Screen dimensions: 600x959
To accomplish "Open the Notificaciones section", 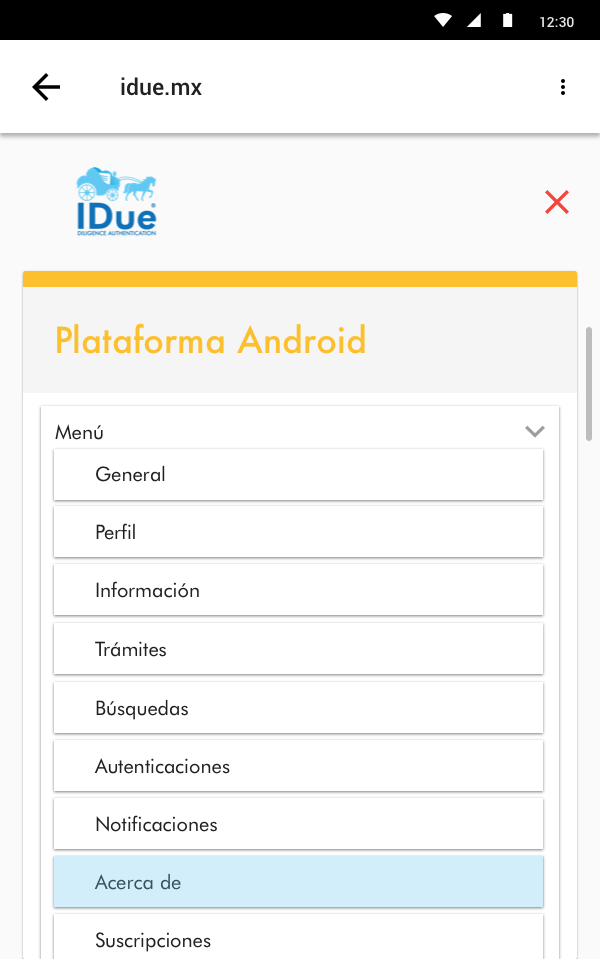I will 298,825.
